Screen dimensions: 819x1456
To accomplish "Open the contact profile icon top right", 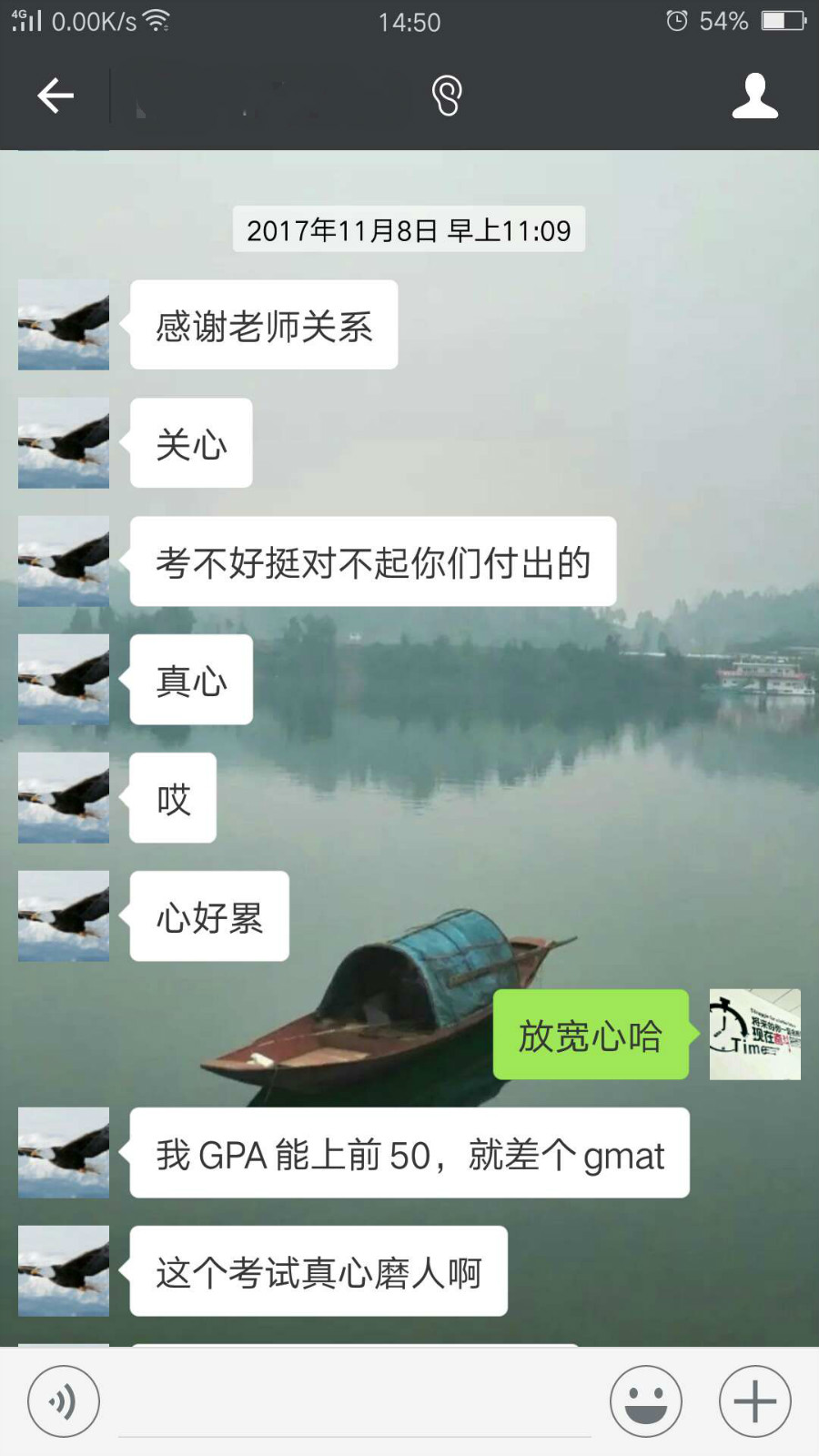I will (x=753, y=96).
